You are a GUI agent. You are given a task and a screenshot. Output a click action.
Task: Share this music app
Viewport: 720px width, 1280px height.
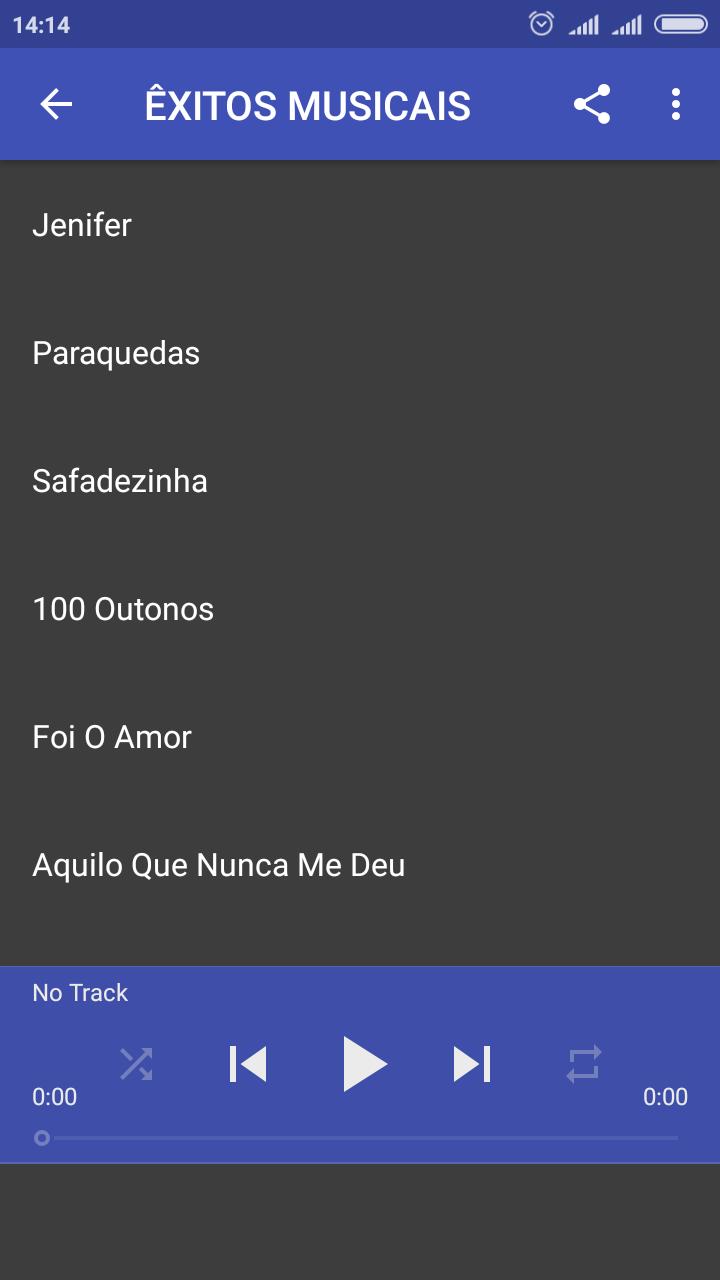click(x=592, y=104)
